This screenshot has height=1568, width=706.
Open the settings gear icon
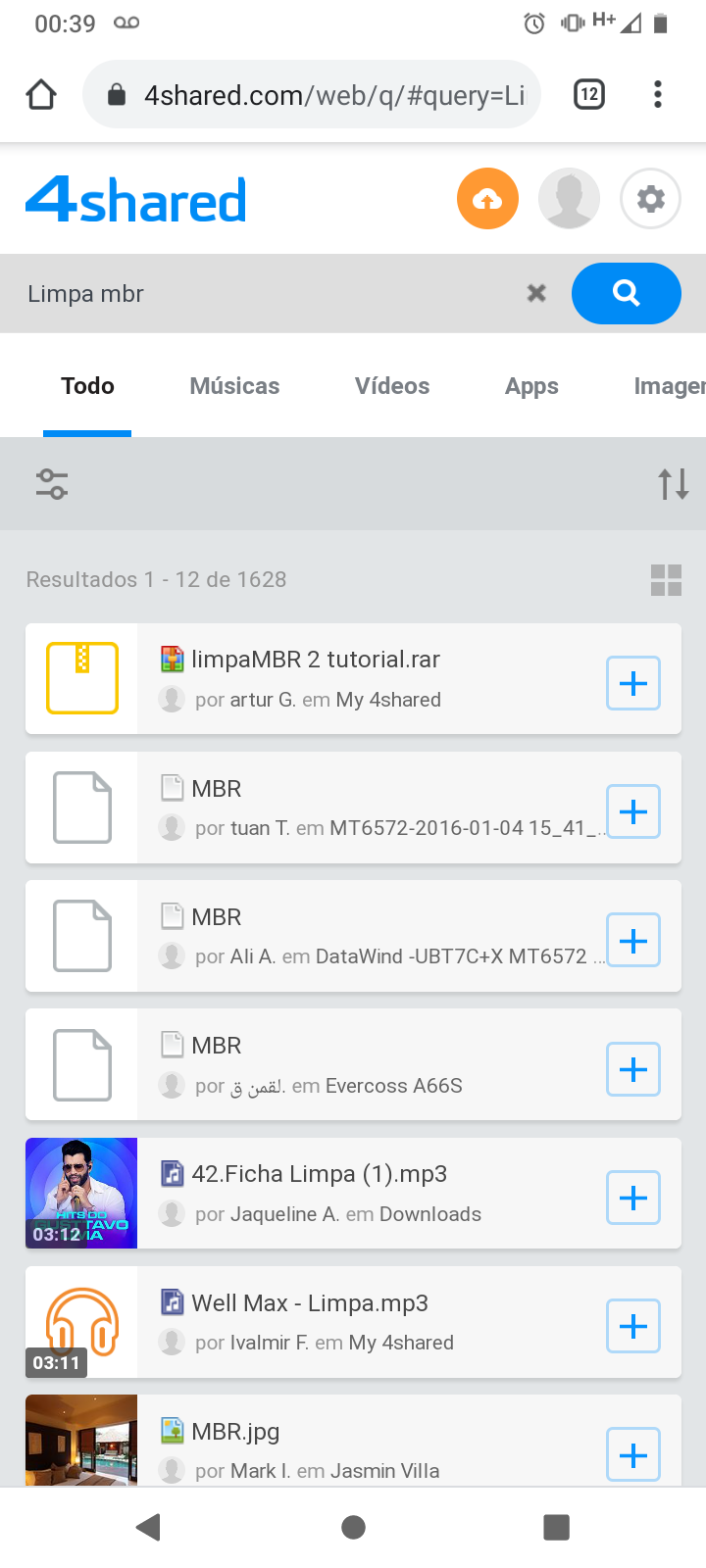coord(651,199)
